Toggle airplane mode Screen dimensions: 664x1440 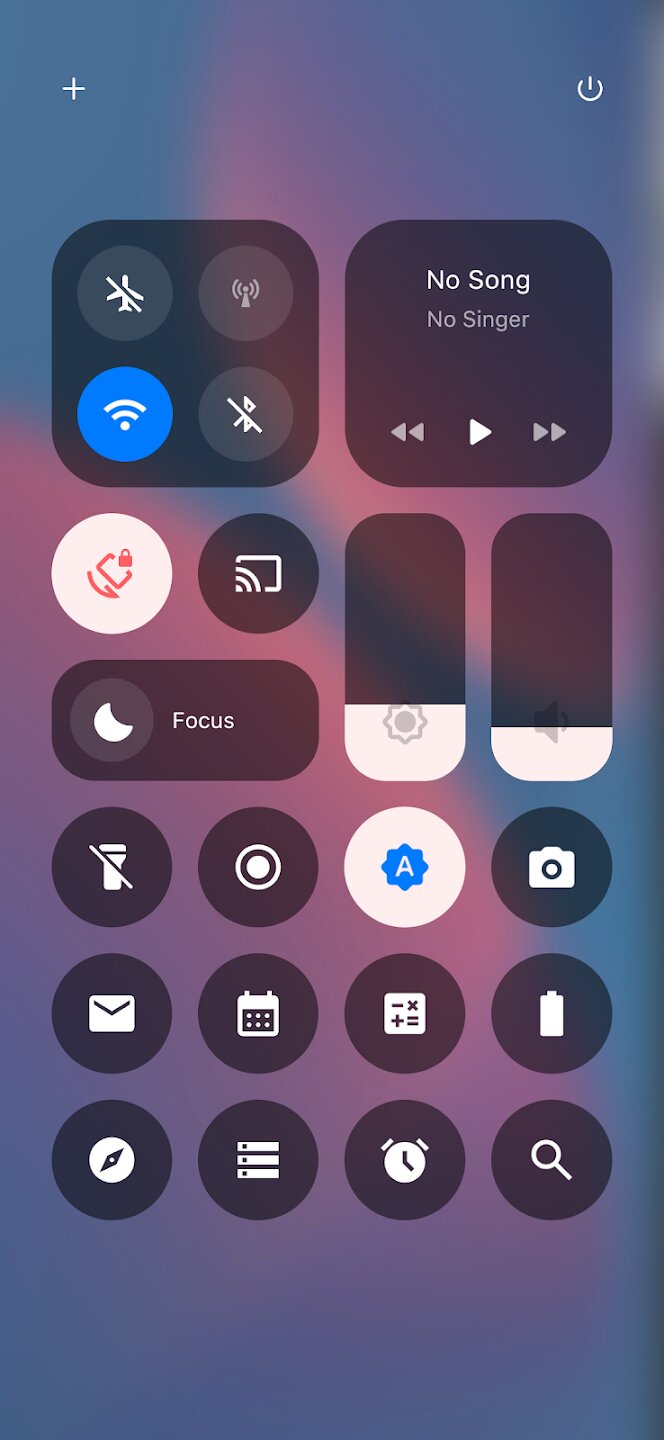(125, 293)
